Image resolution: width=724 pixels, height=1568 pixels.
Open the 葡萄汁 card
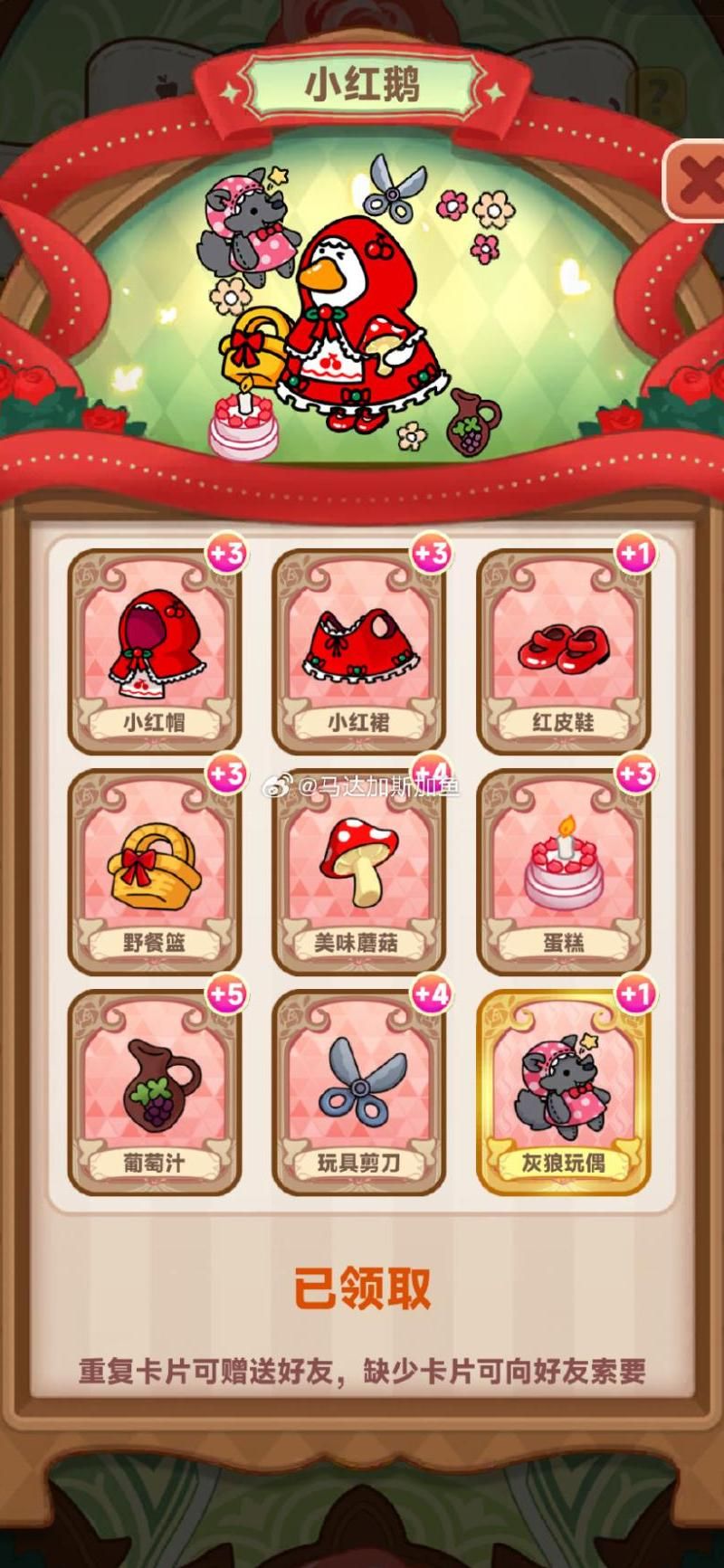point(155,1092)
